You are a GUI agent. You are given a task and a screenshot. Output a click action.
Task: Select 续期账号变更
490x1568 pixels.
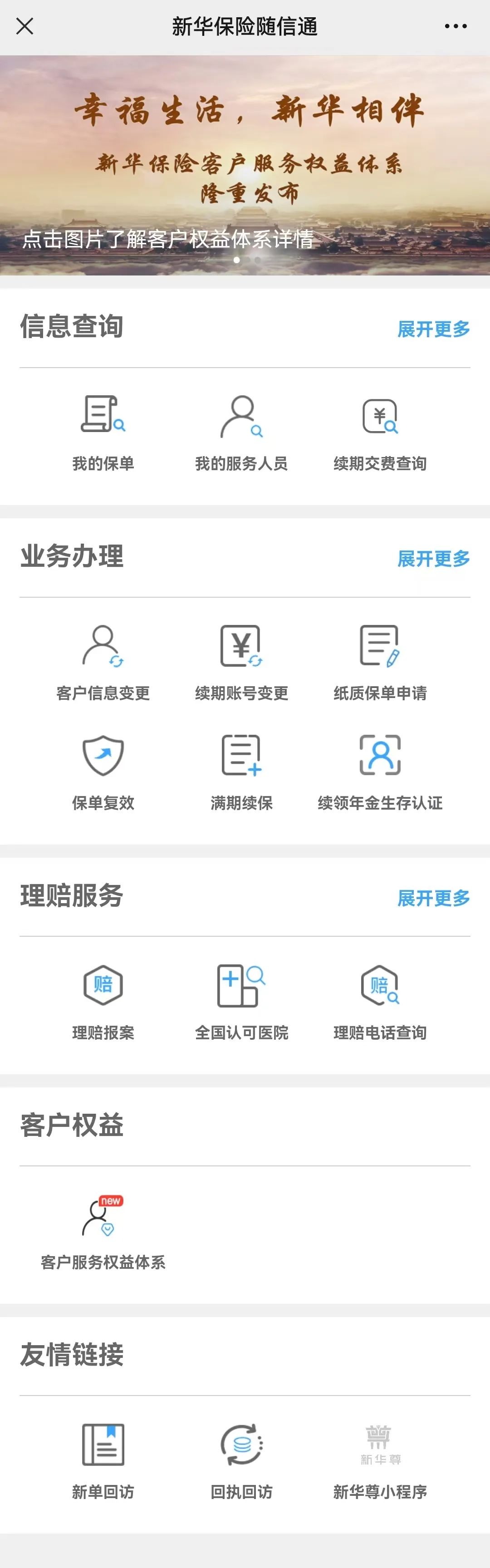coord(241,661)
